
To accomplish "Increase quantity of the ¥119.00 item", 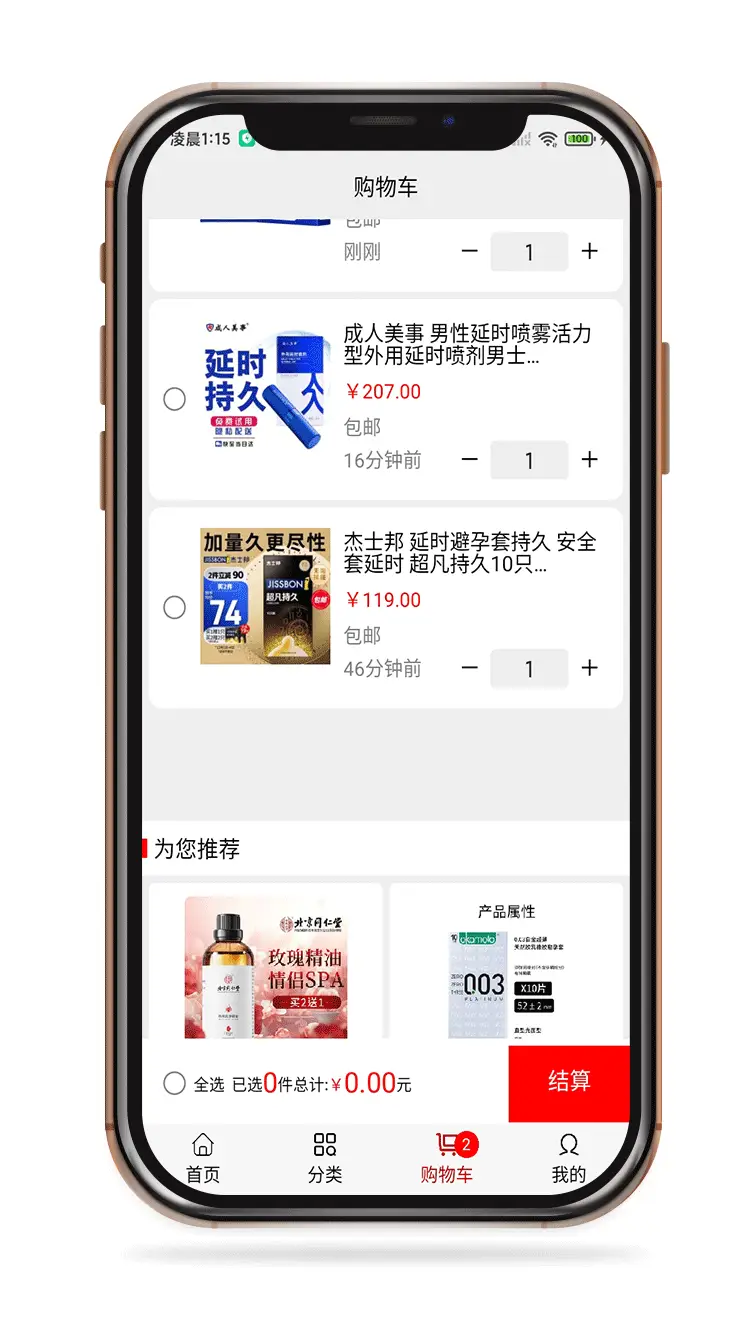I will [590, 668].
